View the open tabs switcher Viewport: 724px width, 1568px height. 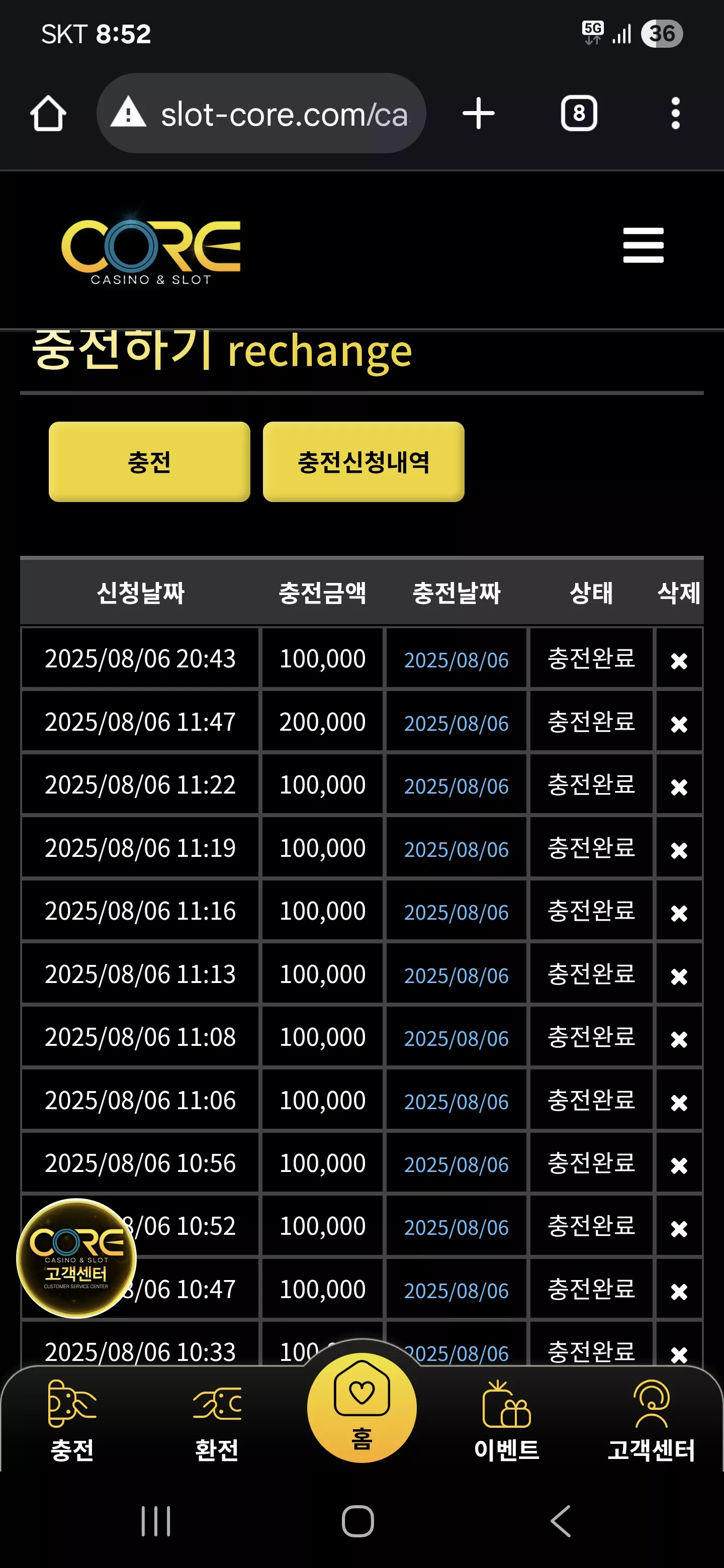click(x=579, y=113)
